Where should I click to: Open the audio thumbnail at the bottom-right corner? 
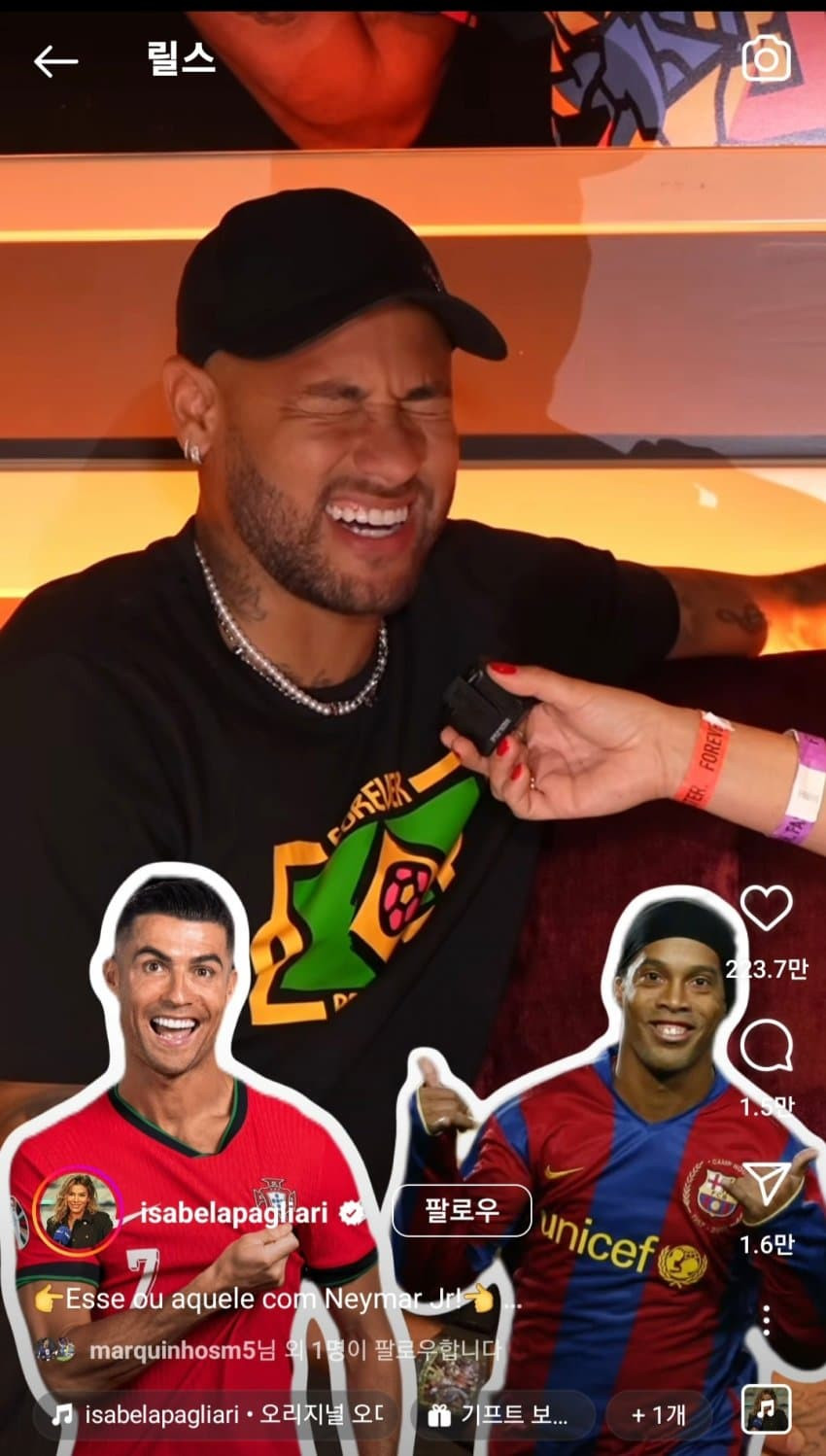coord(766,1408)
